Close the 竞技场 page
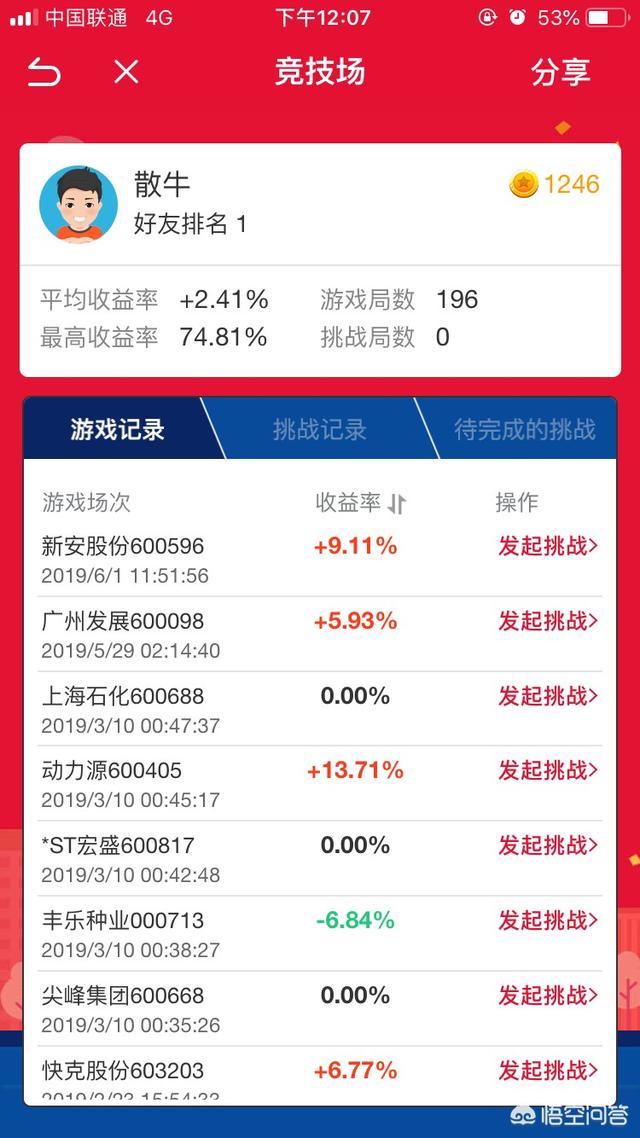The image size is (640, 1138). (x=126, y=72)
